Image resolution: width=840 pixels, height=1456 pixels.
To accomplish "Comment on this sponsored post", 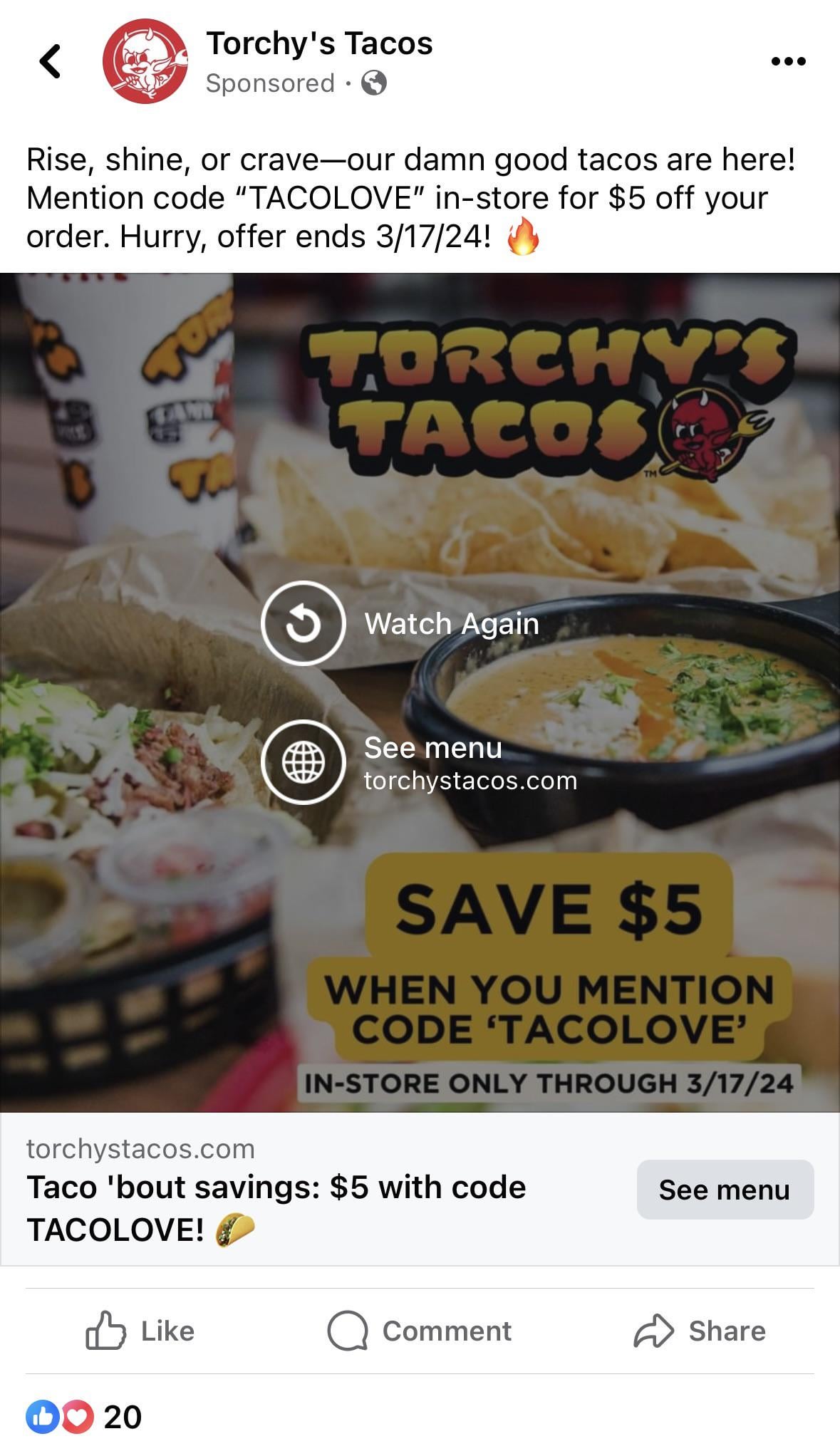I will [x=419, y=1331].
